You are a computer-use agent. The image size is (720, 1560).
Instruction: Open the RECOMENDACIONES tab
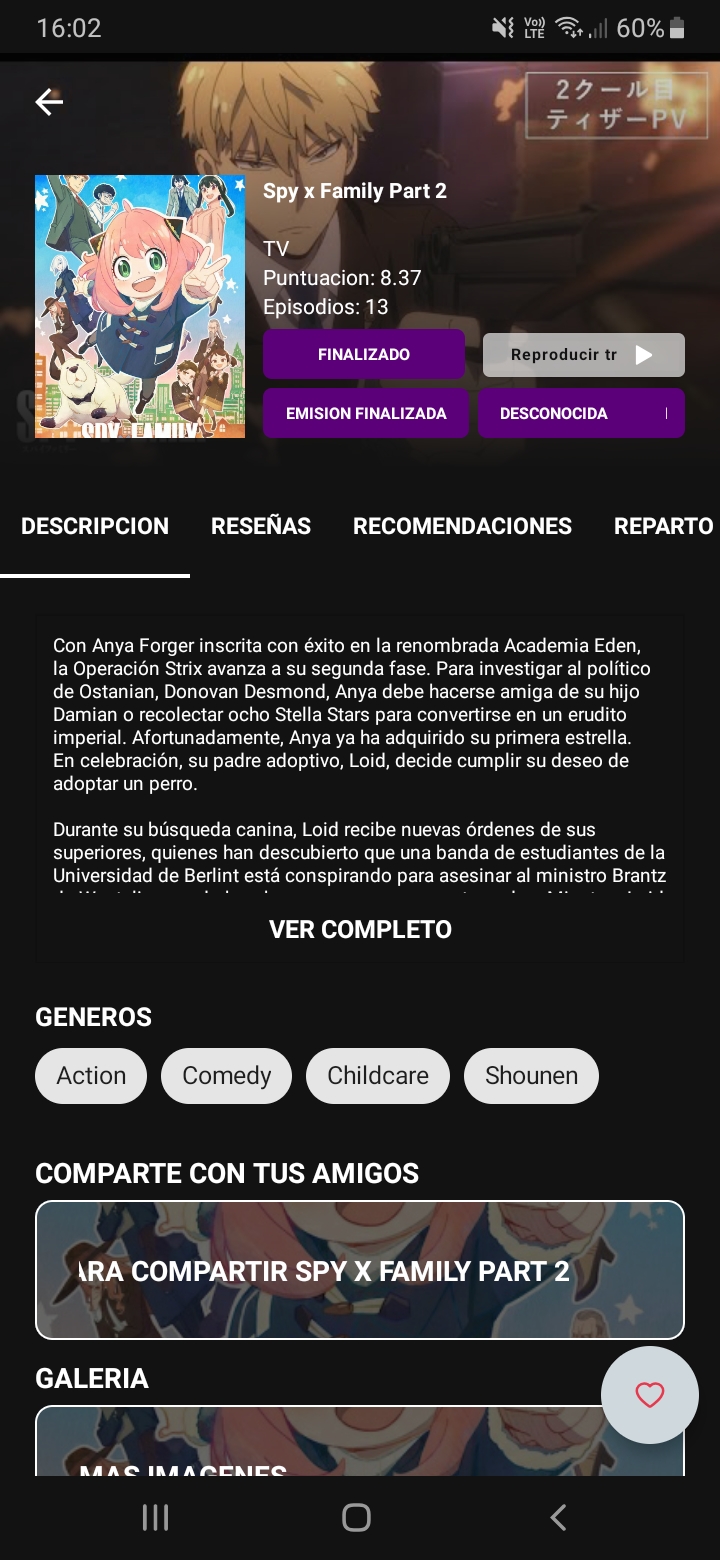coord(462,526)
